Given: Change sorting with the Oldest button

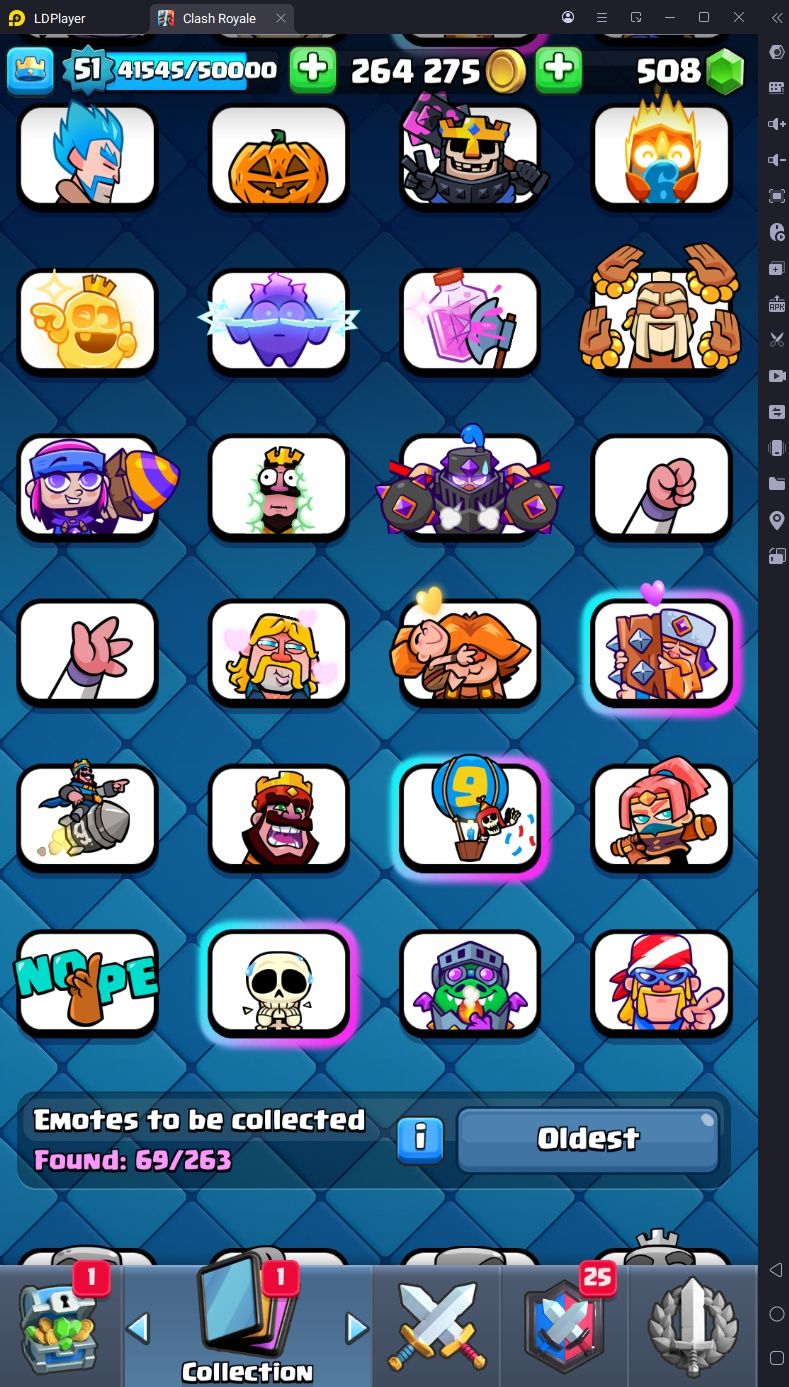Looking at the screenshot, I should (x=588, y=1138).
